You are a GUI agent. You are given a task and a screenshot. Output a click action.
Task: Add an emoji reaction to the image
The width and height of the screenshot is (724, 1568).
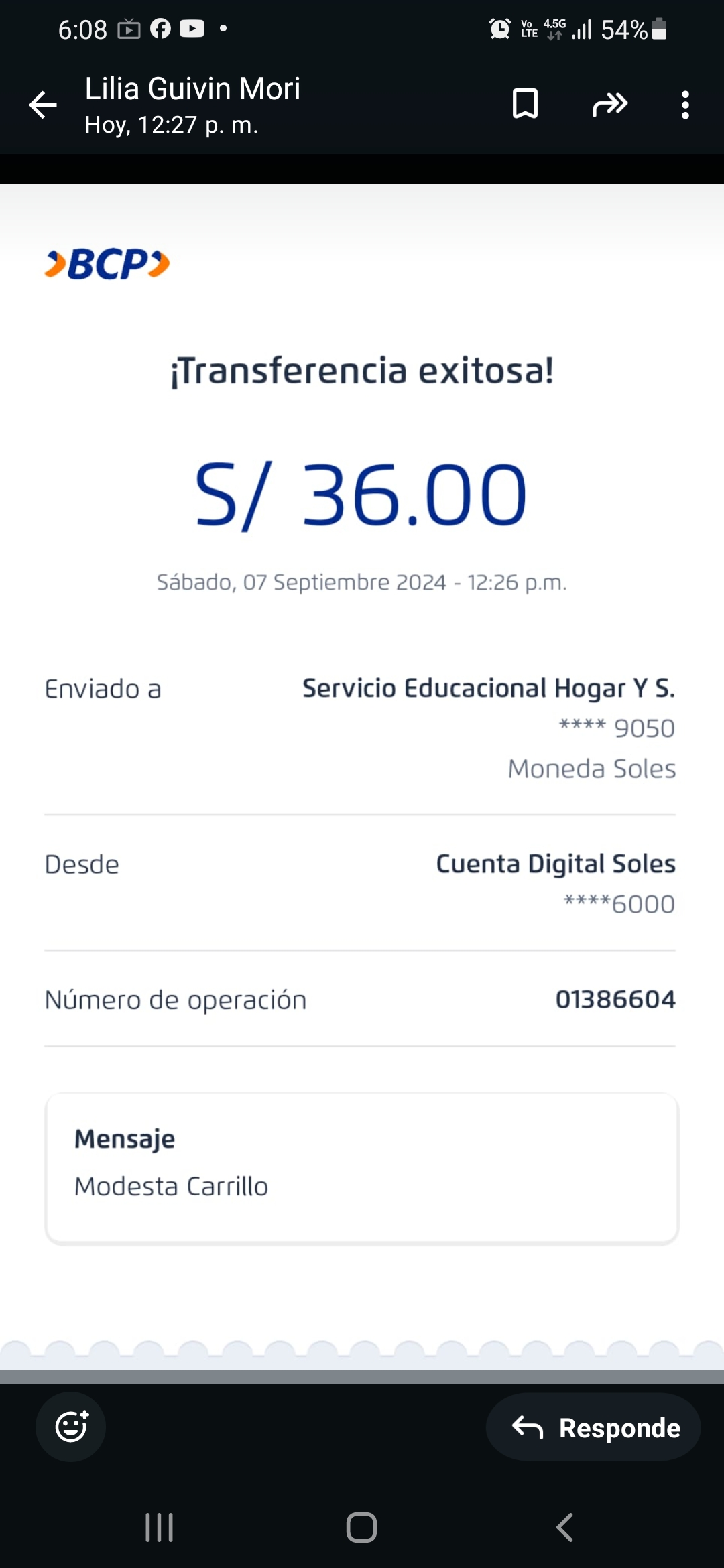point(71,1426)
